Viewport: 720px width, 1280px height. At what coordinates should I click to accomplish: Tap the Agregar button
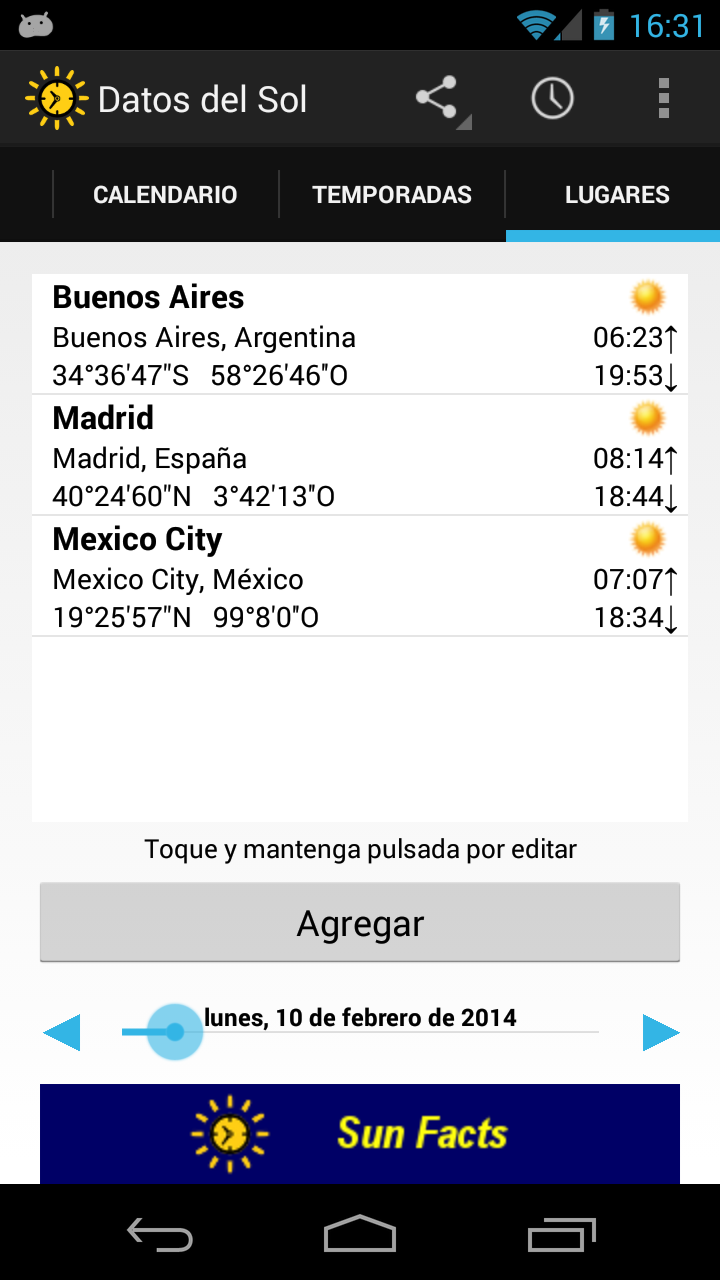click(360, 923)
